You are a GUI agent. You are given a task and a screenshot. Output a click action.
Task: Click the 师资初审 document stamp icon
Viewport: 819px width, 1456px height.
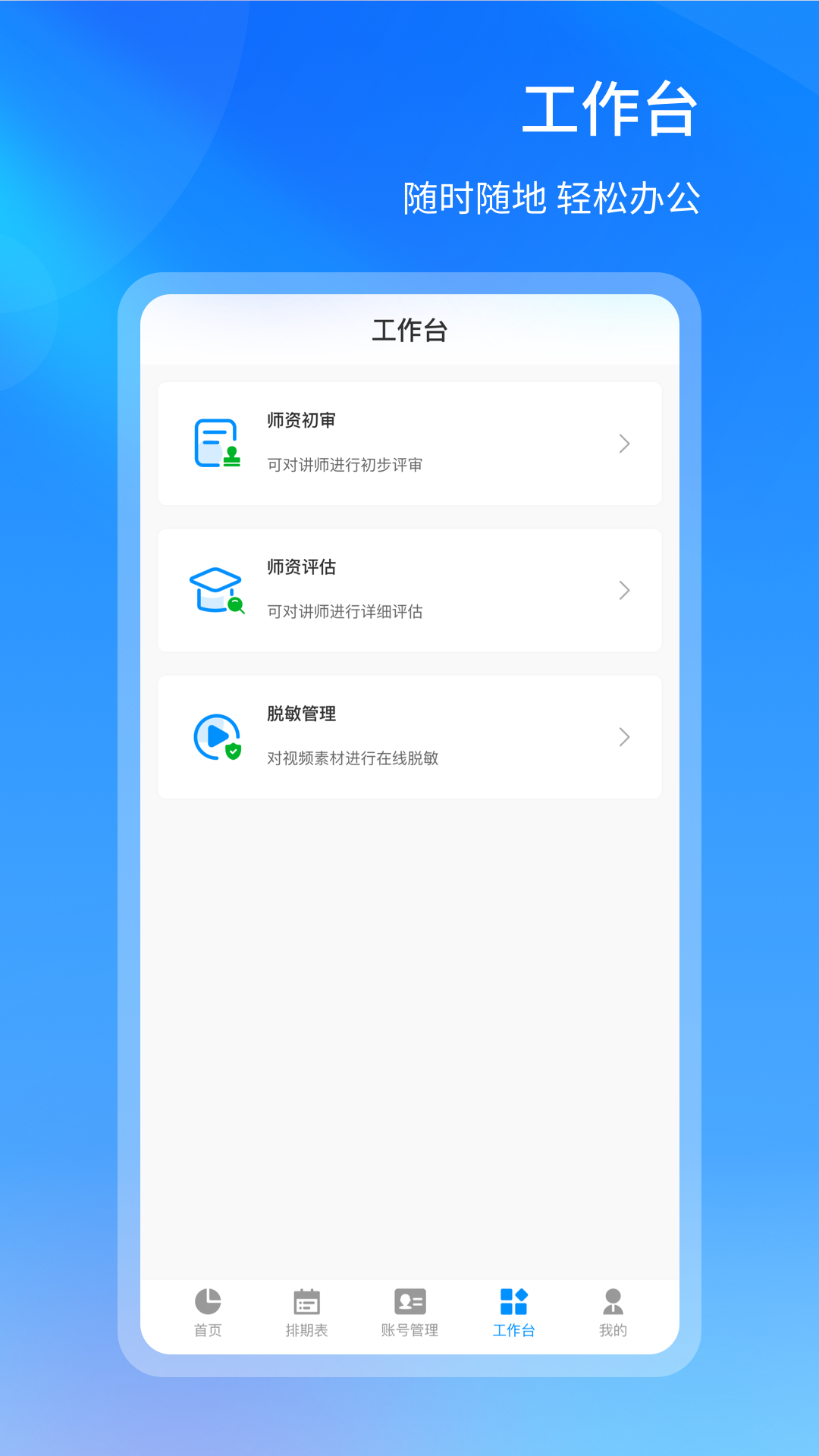217,443
